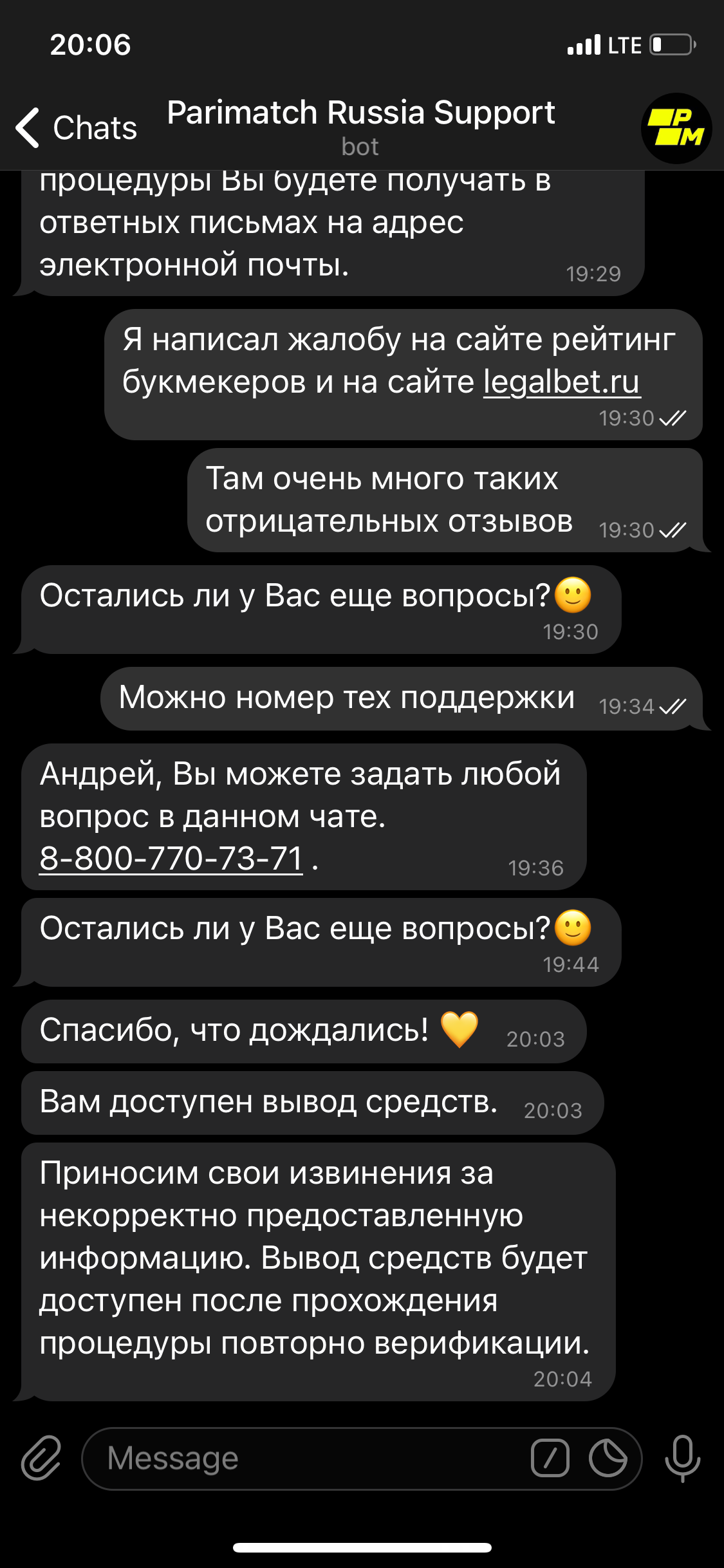Screen dimensions: 724x1568
Task: Go back to Chats list
Action: pos(76,127)
